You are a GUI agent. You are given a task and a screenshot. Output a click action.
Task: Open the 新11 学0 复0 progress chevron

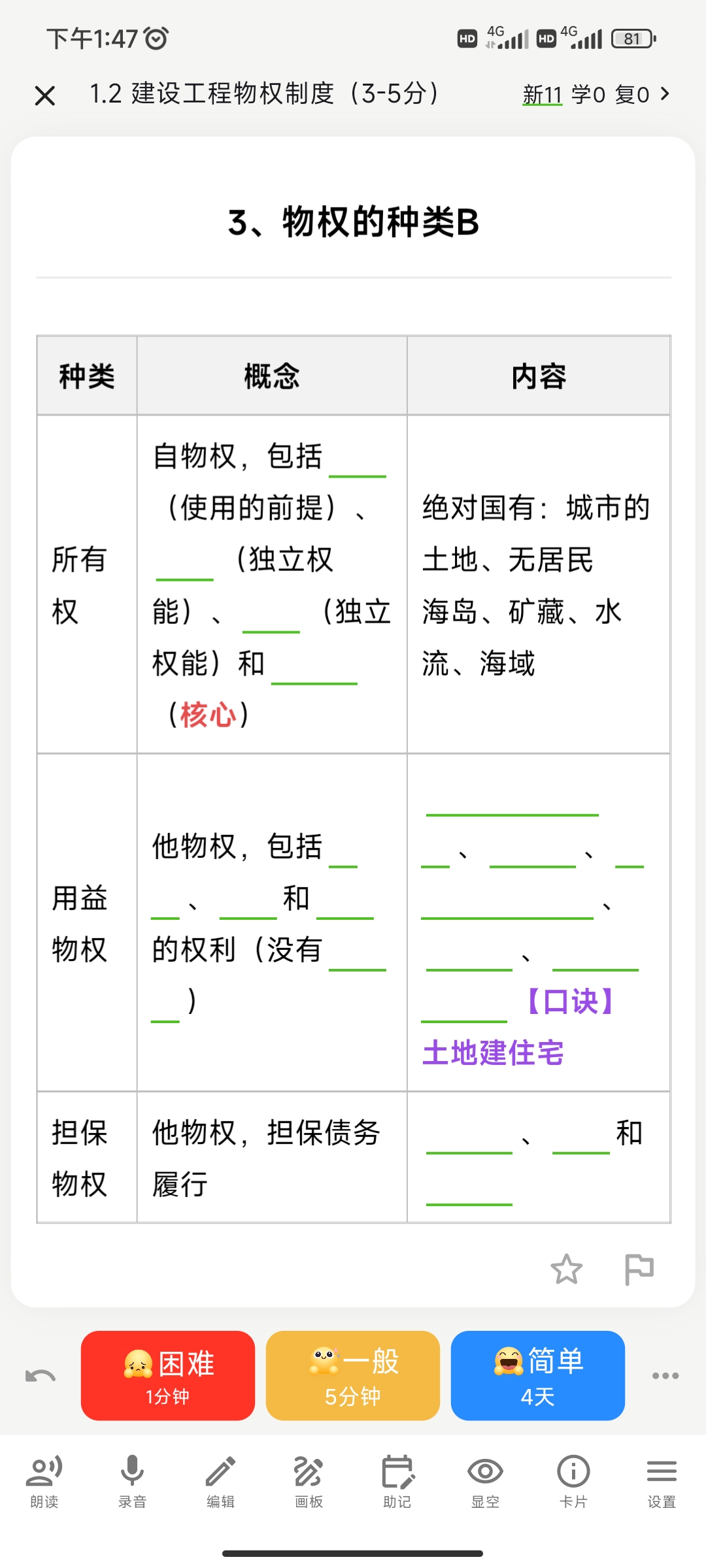tap(665, 94)
